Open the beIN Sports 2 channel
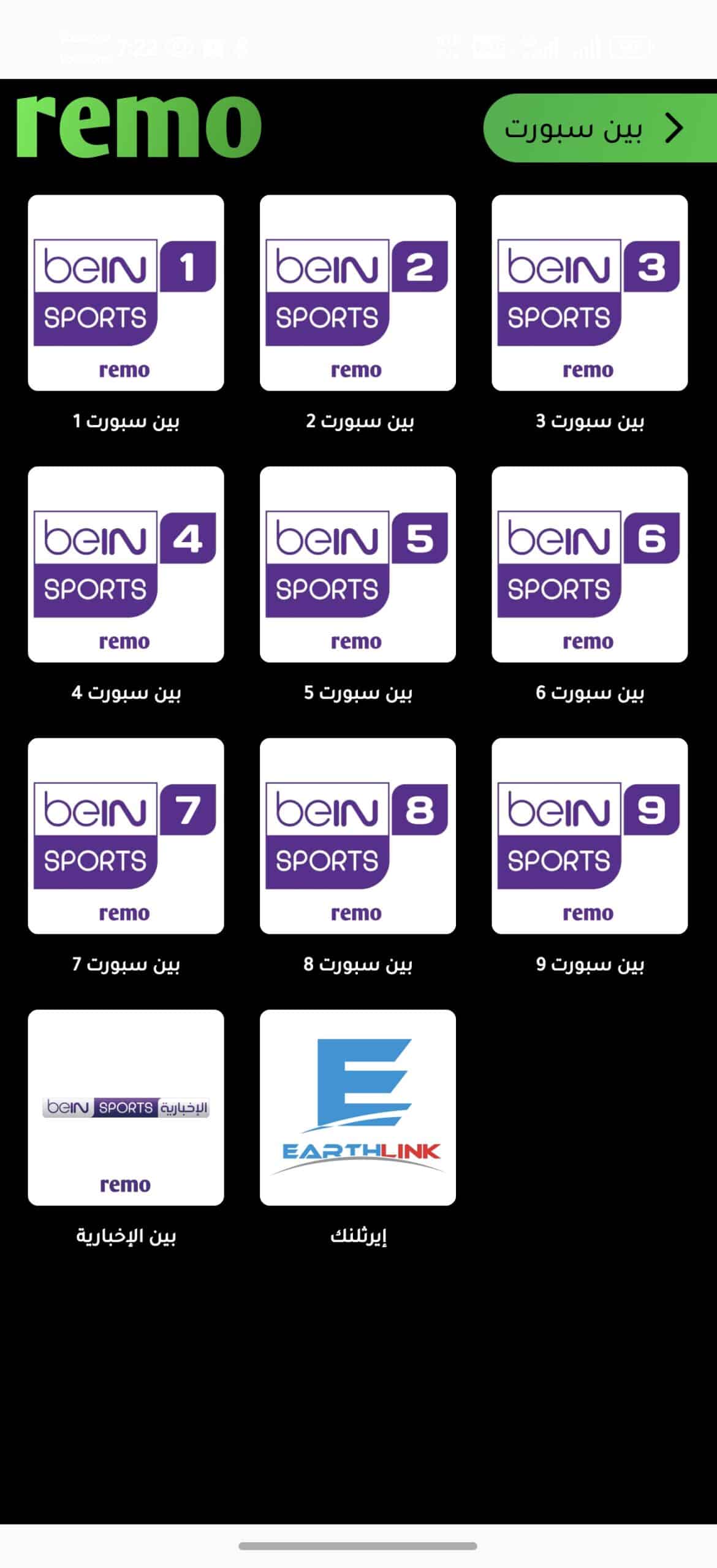Image resolution: width=717 pixels, height=1568 pixels. (x=357, y=293)
